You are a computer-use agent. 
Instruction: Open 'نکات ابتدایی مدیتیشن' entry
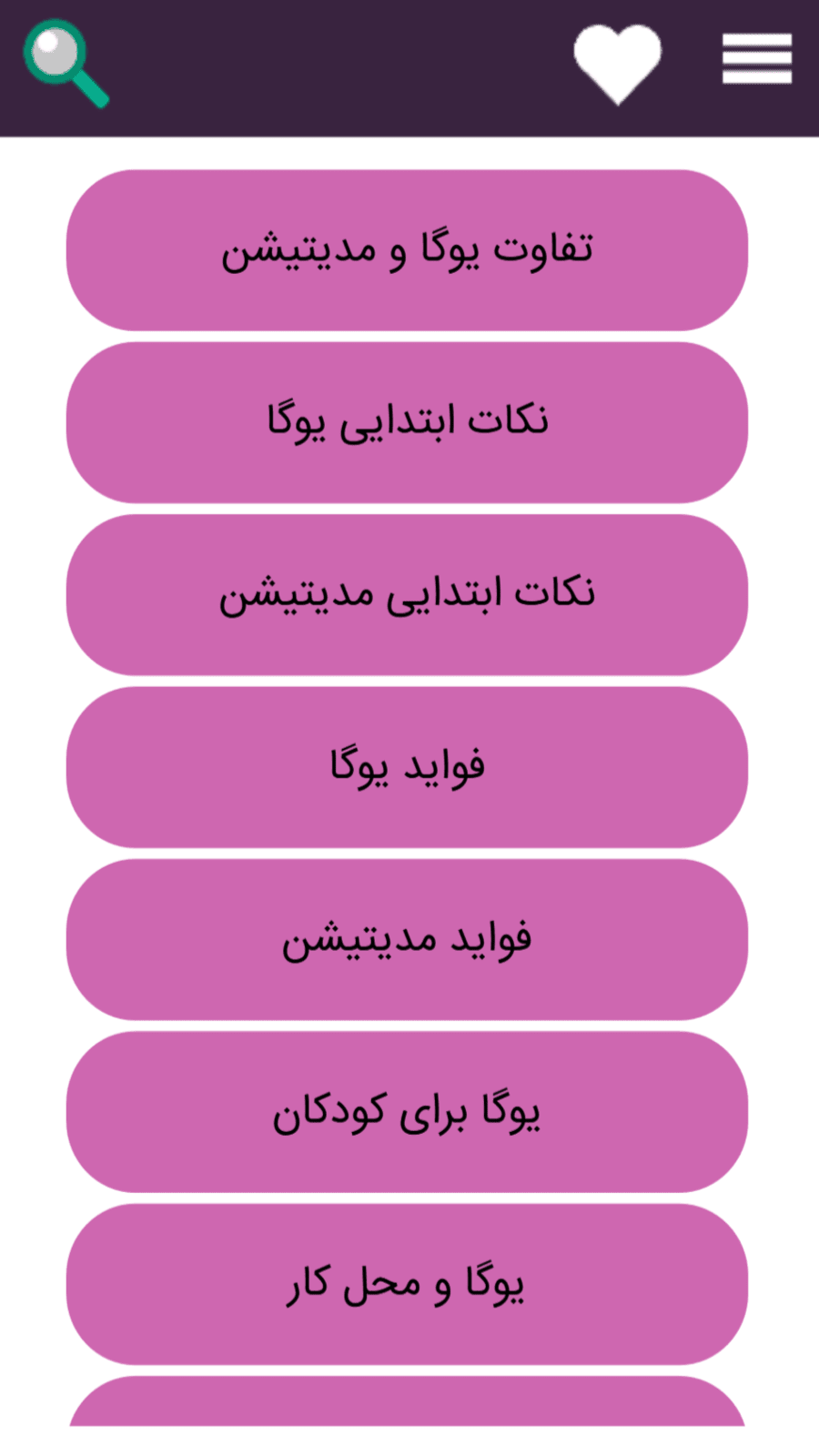click(x=409, y=593)
